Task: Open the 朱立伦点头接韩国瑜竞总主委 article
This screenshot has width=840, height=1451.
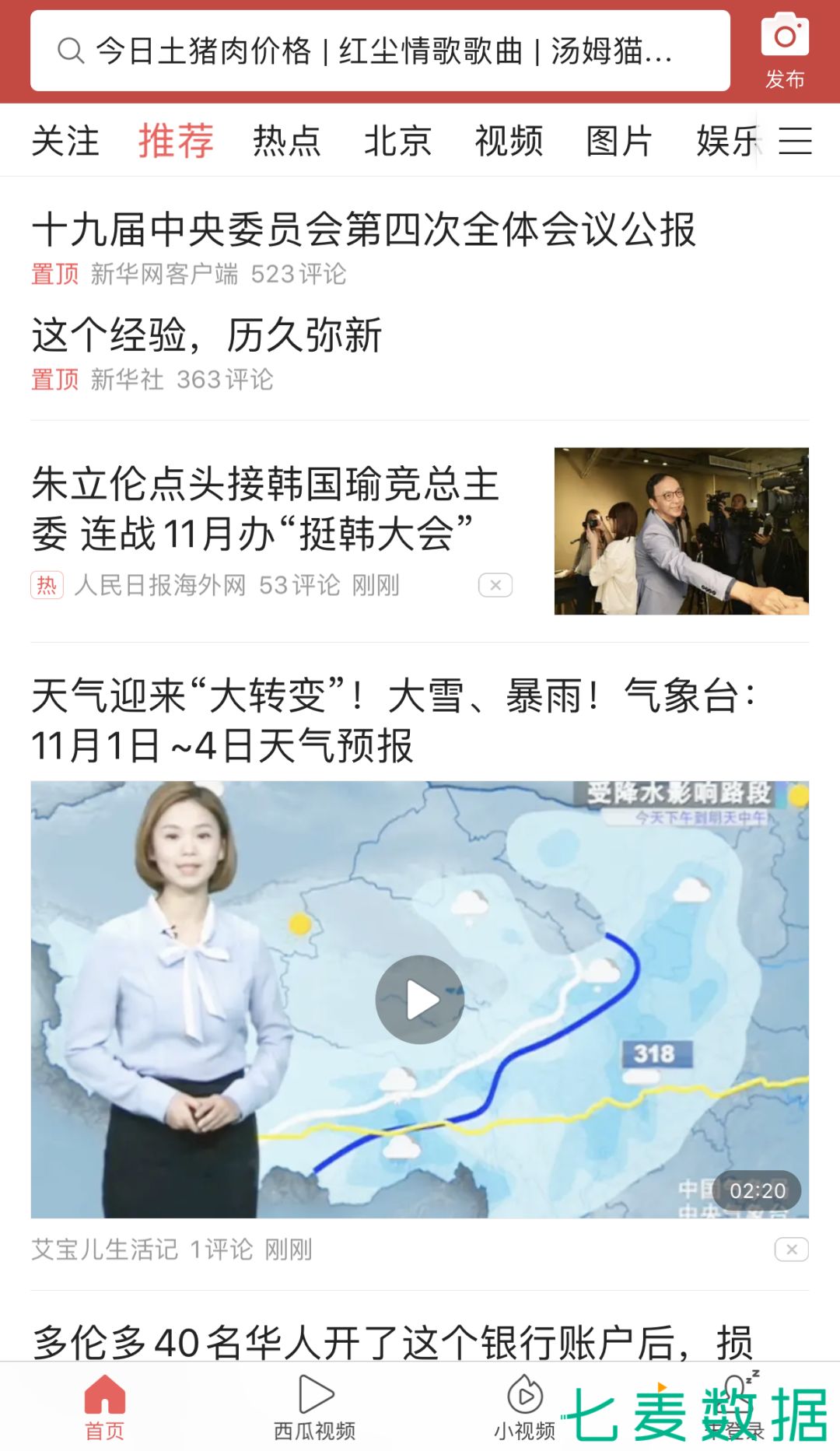Action: [264, 509]
